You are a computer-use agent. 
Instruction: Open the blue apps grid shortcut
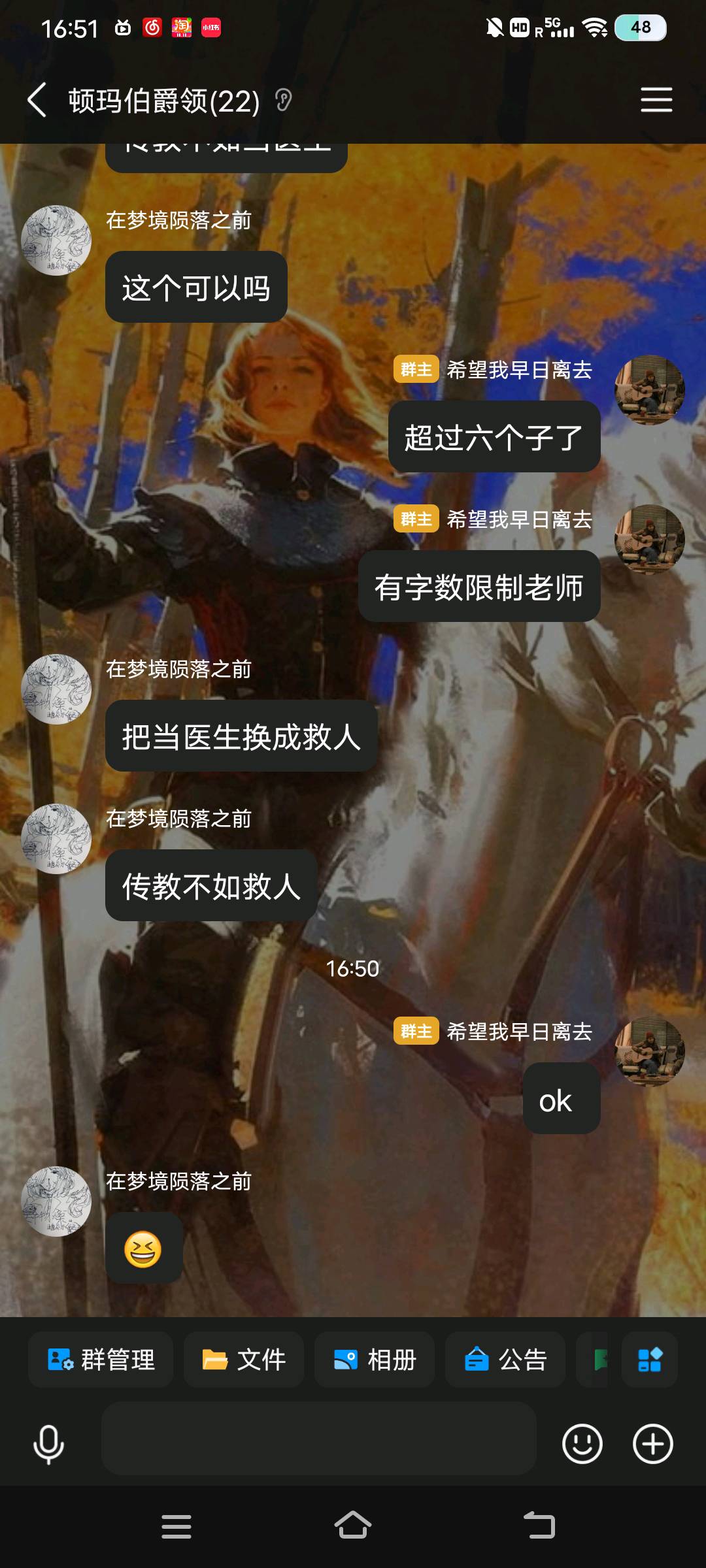(x=649, y=1360)
